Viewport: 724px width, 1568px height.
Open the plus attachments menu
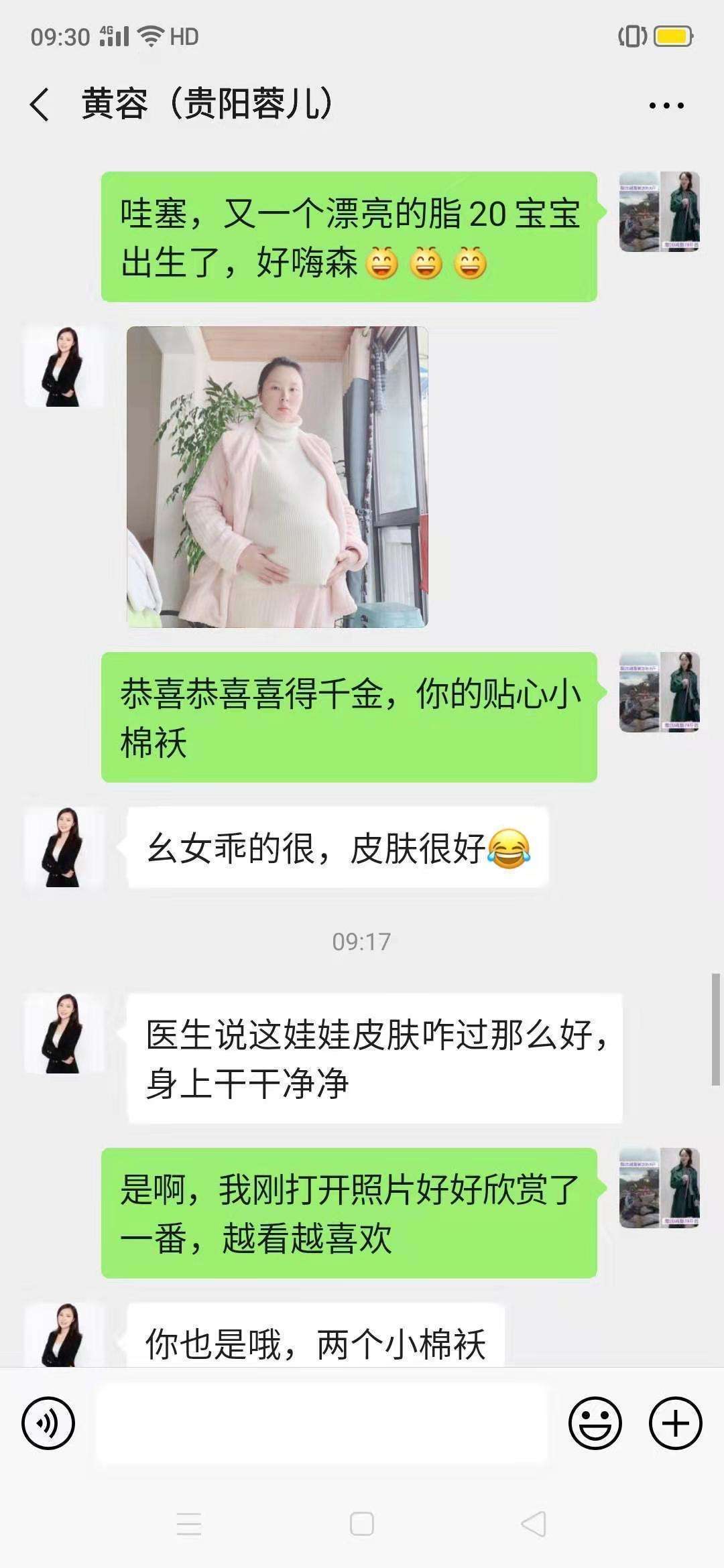point(675,1423)
